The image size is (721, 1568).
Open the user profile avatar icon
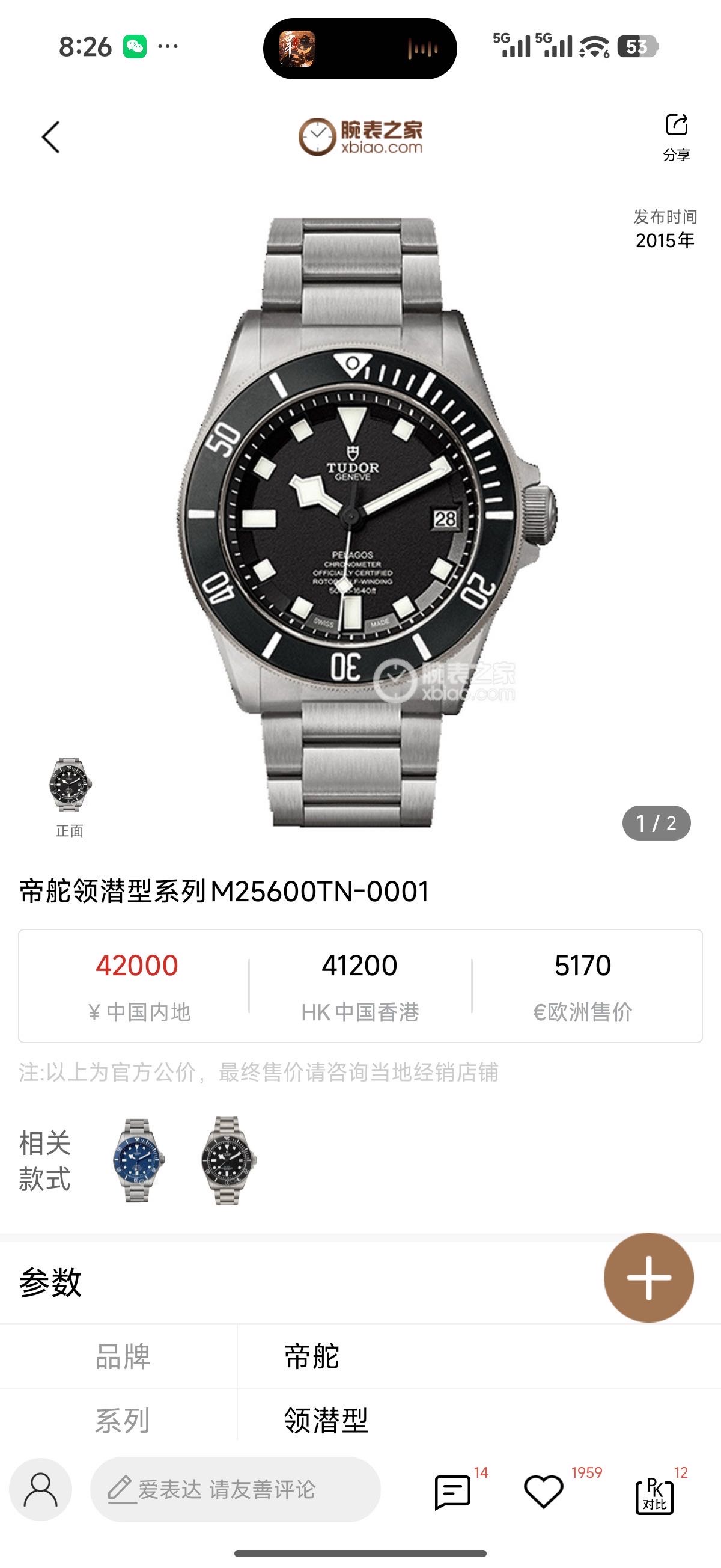[41, 1489]
